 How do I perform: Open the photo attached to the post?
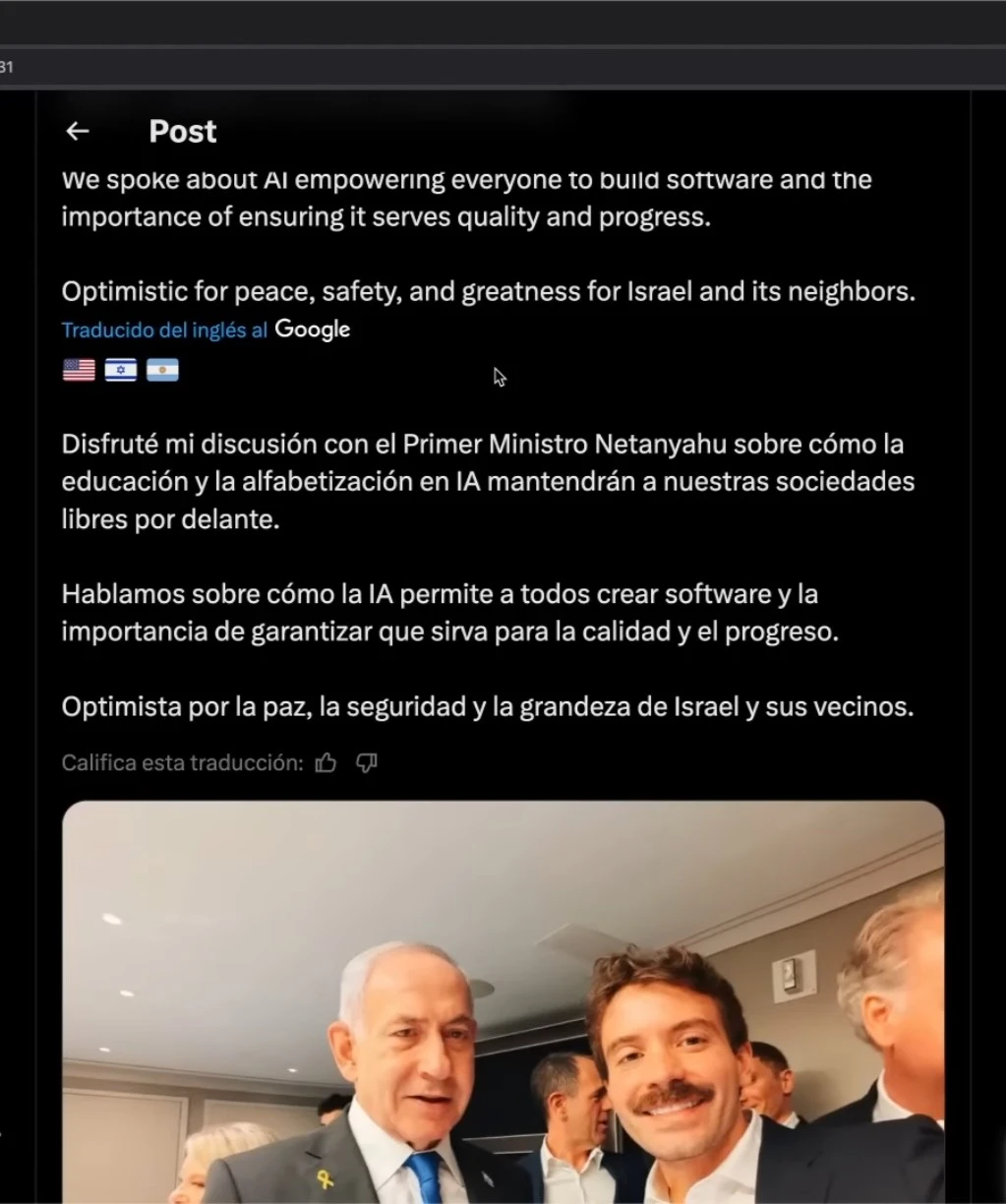[x=503, y=1001]
